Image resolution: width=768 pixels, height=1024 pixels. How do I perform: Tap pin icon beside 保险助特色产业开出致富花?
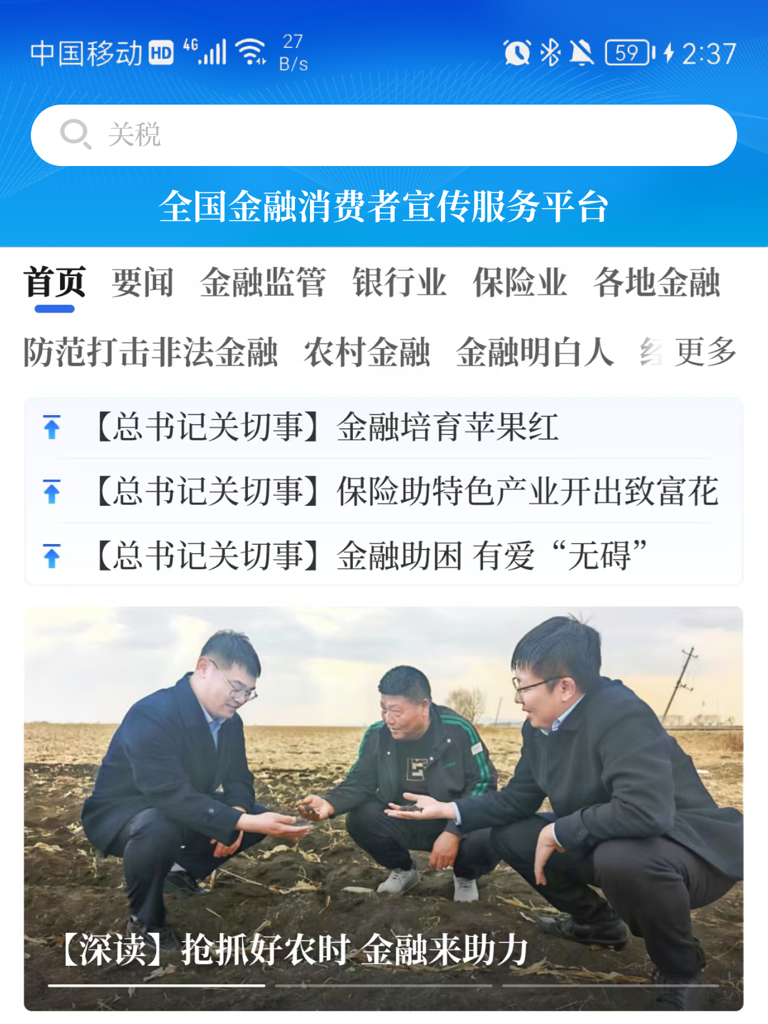(x=50, y=490)
